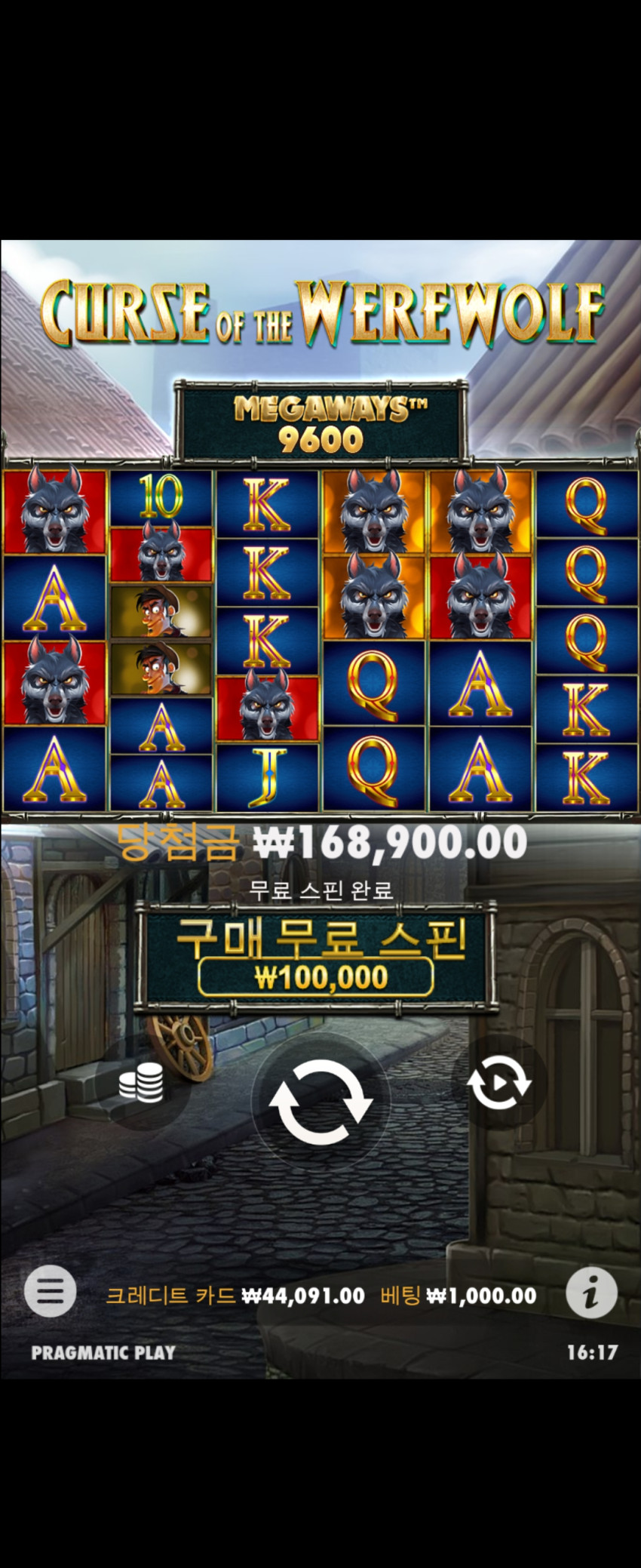Open the bet amount coins icon
The height and width of the screenshot is (1568, 641).
coord(142,1083)
